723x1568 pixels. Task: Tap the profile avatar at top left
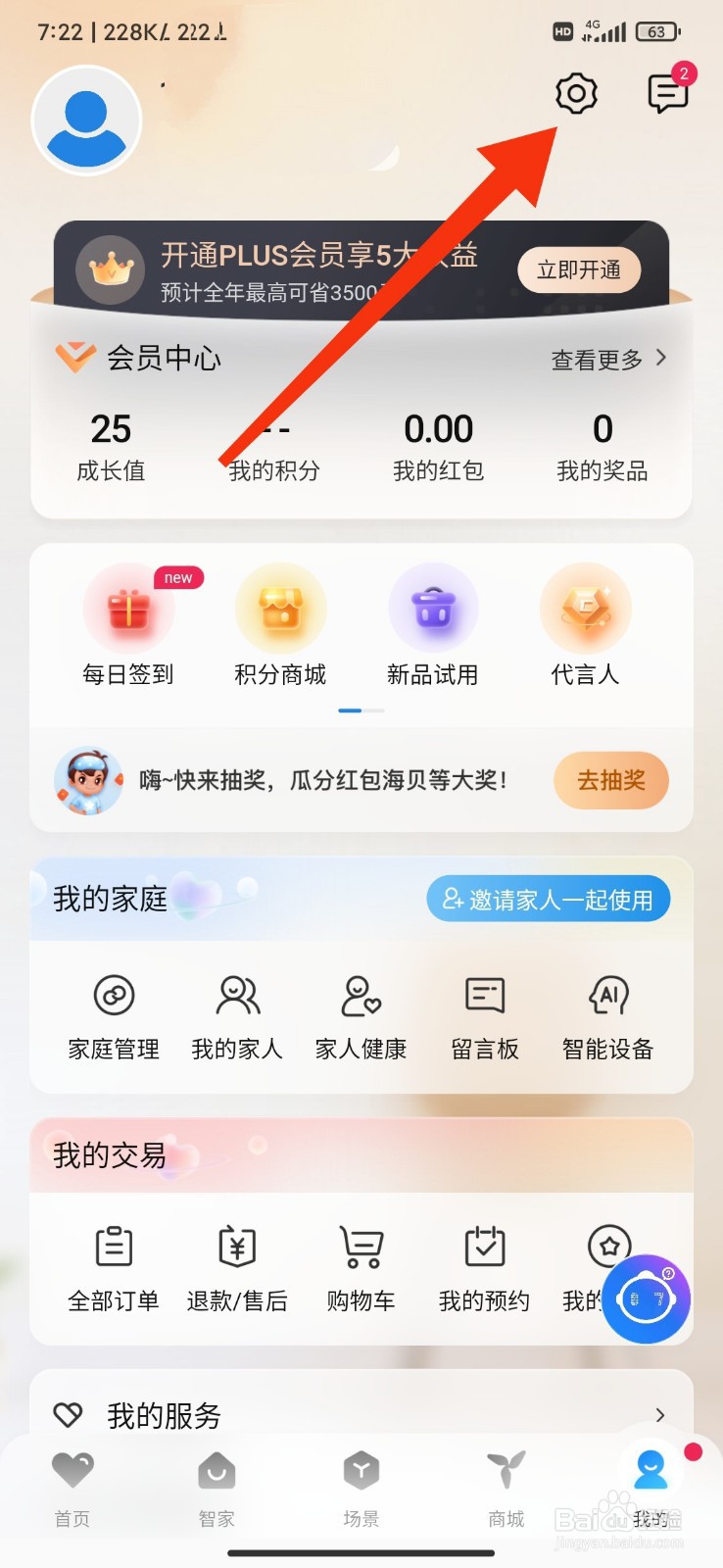click(87, 120)
